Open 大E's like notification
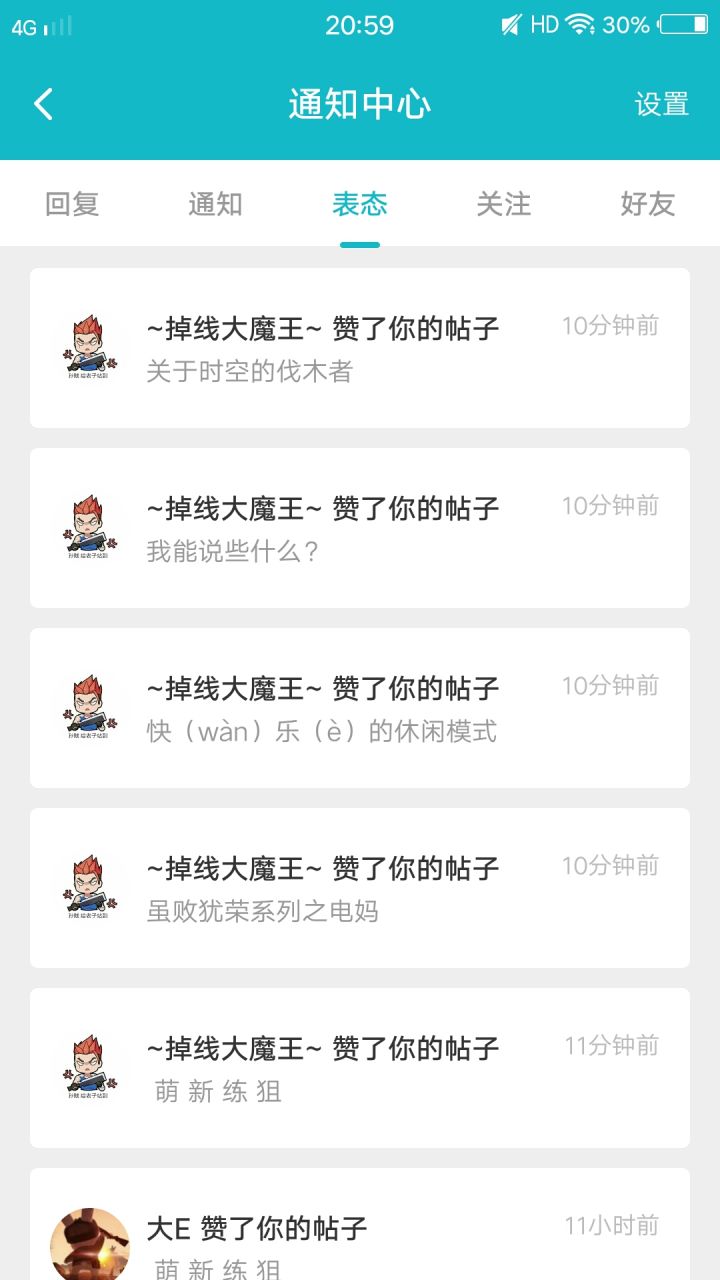Screen dimensions: 720x1280 pos(360,1224)
